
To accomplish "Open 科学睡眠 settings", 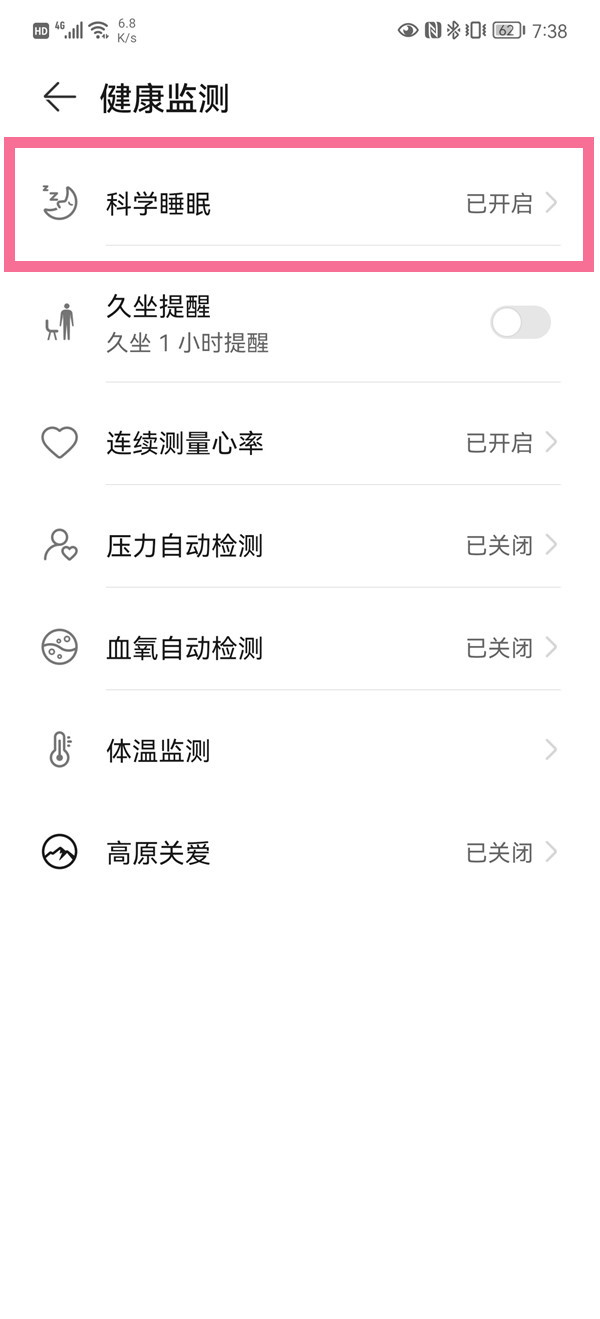I will (300, 204).
